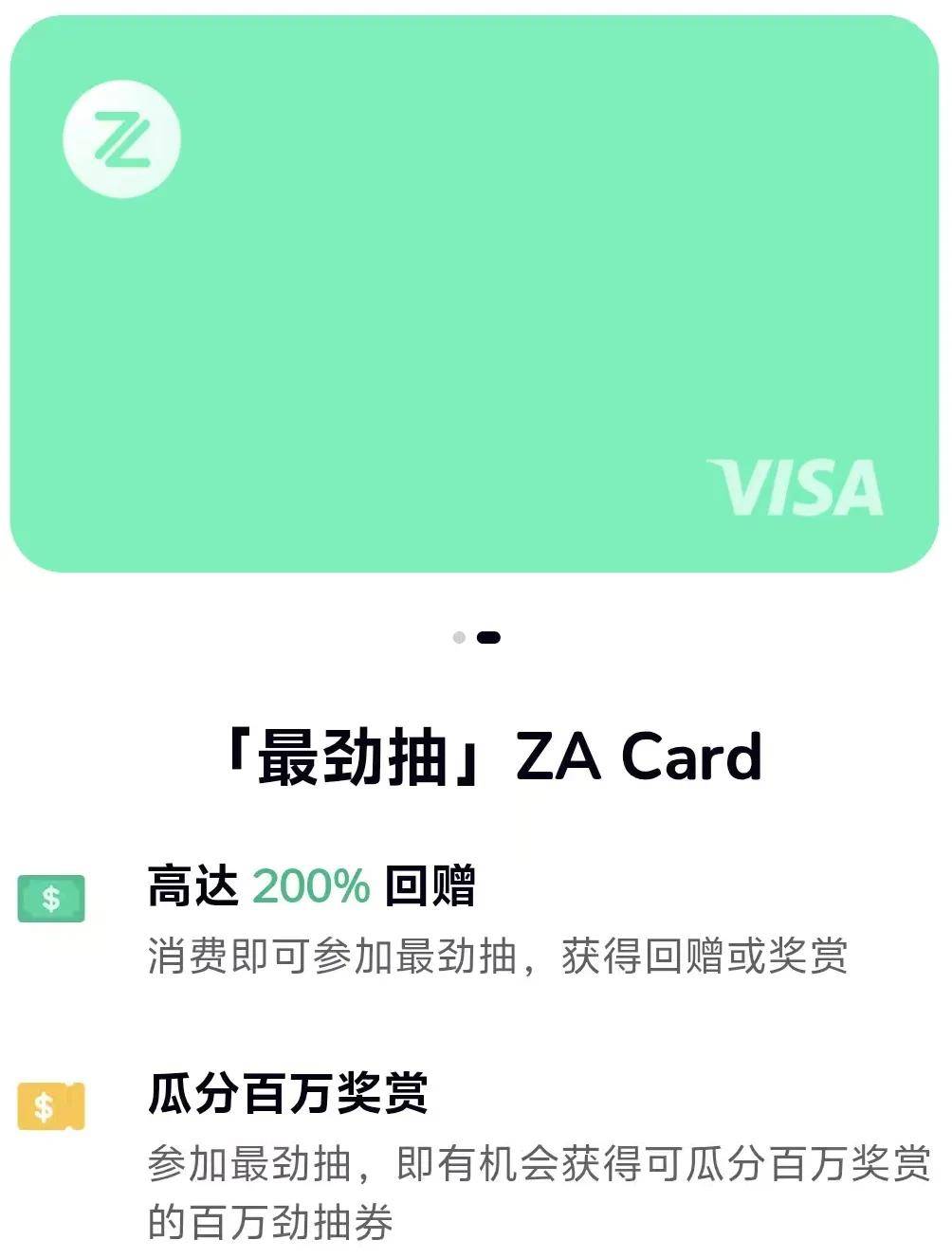Viewport: 952px width, 1258px height.
Task: Select the first carousel page dot
Action: pos(459,637)
